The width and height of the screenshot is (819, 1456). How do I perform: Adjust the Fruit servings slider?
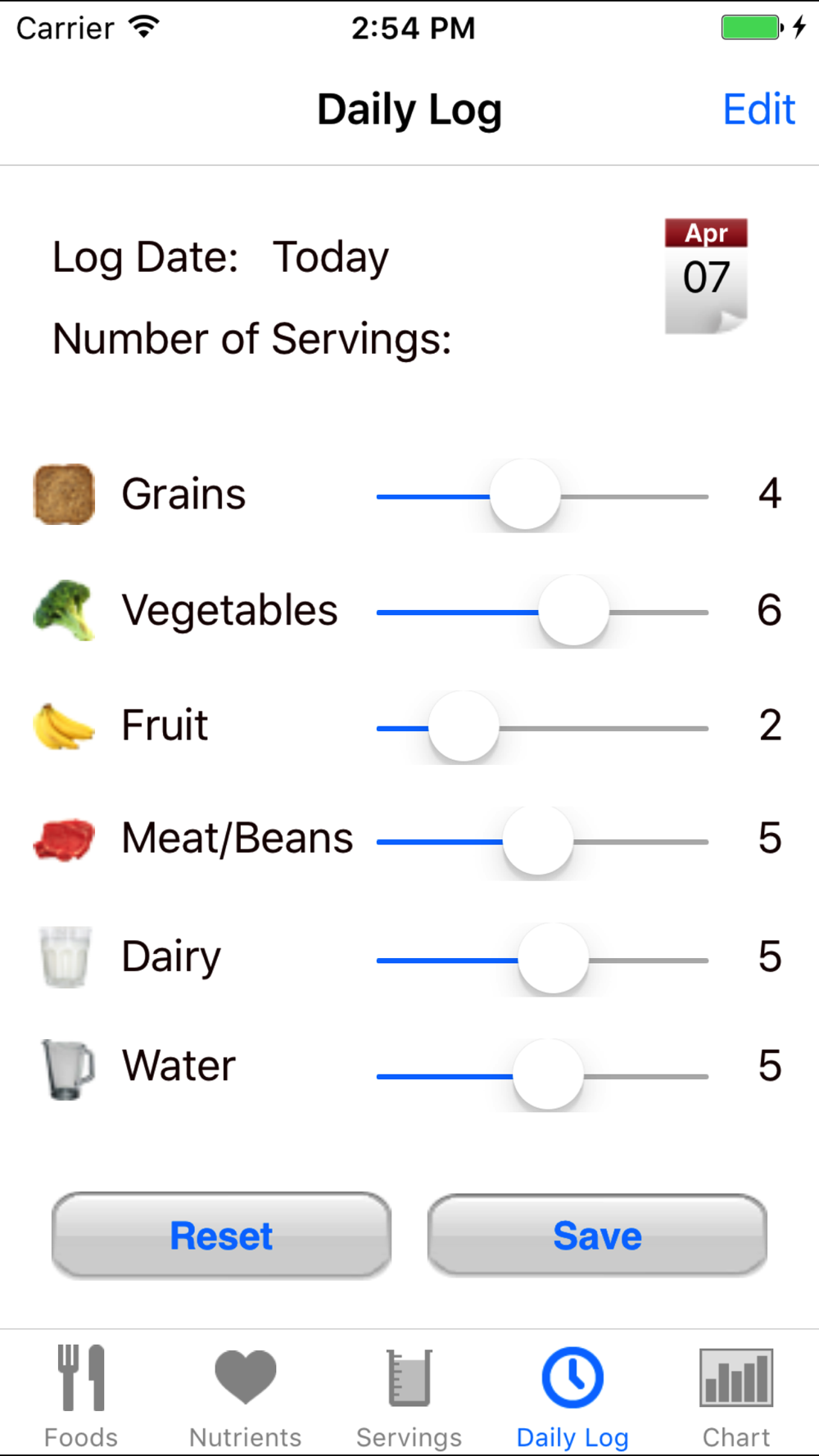coord(464,727)
